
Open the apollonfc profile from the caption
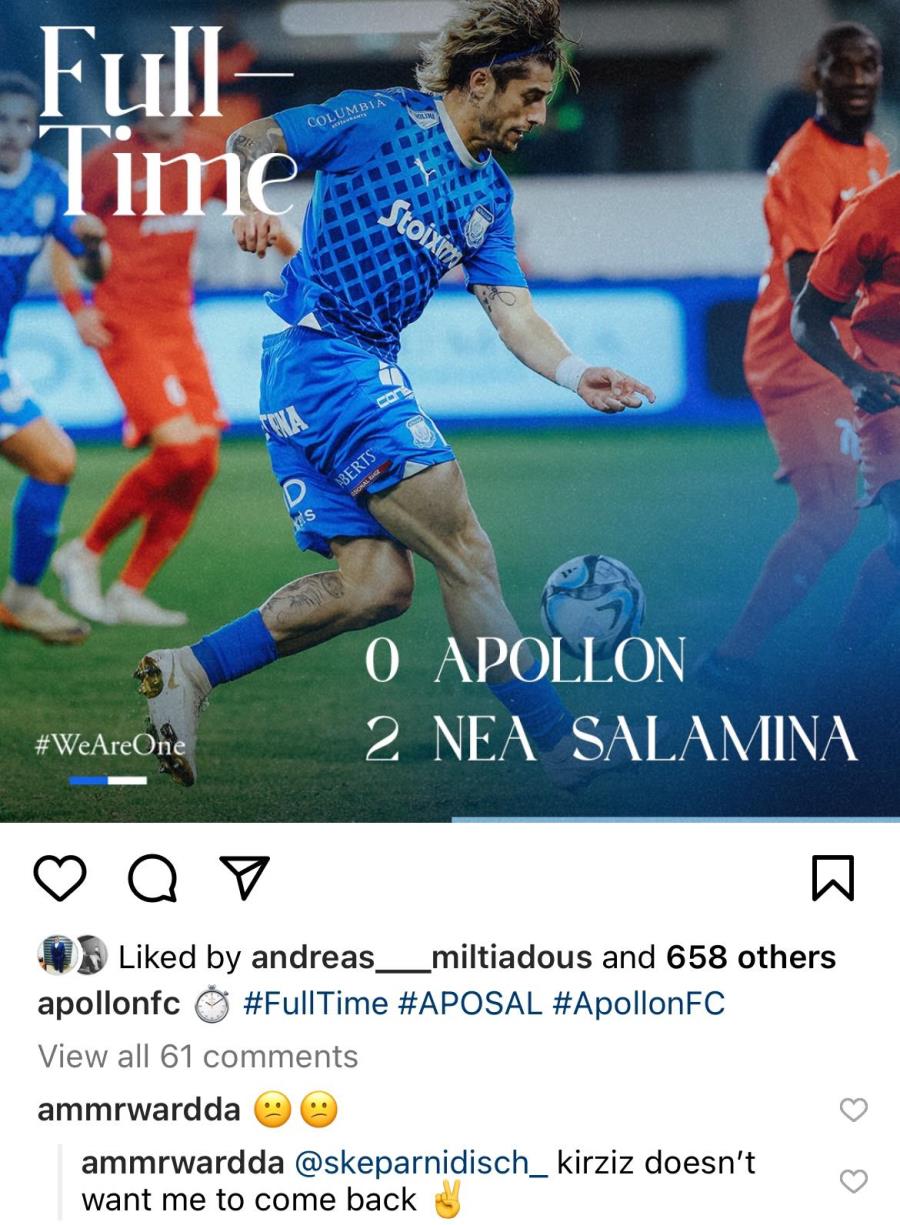109,1003
